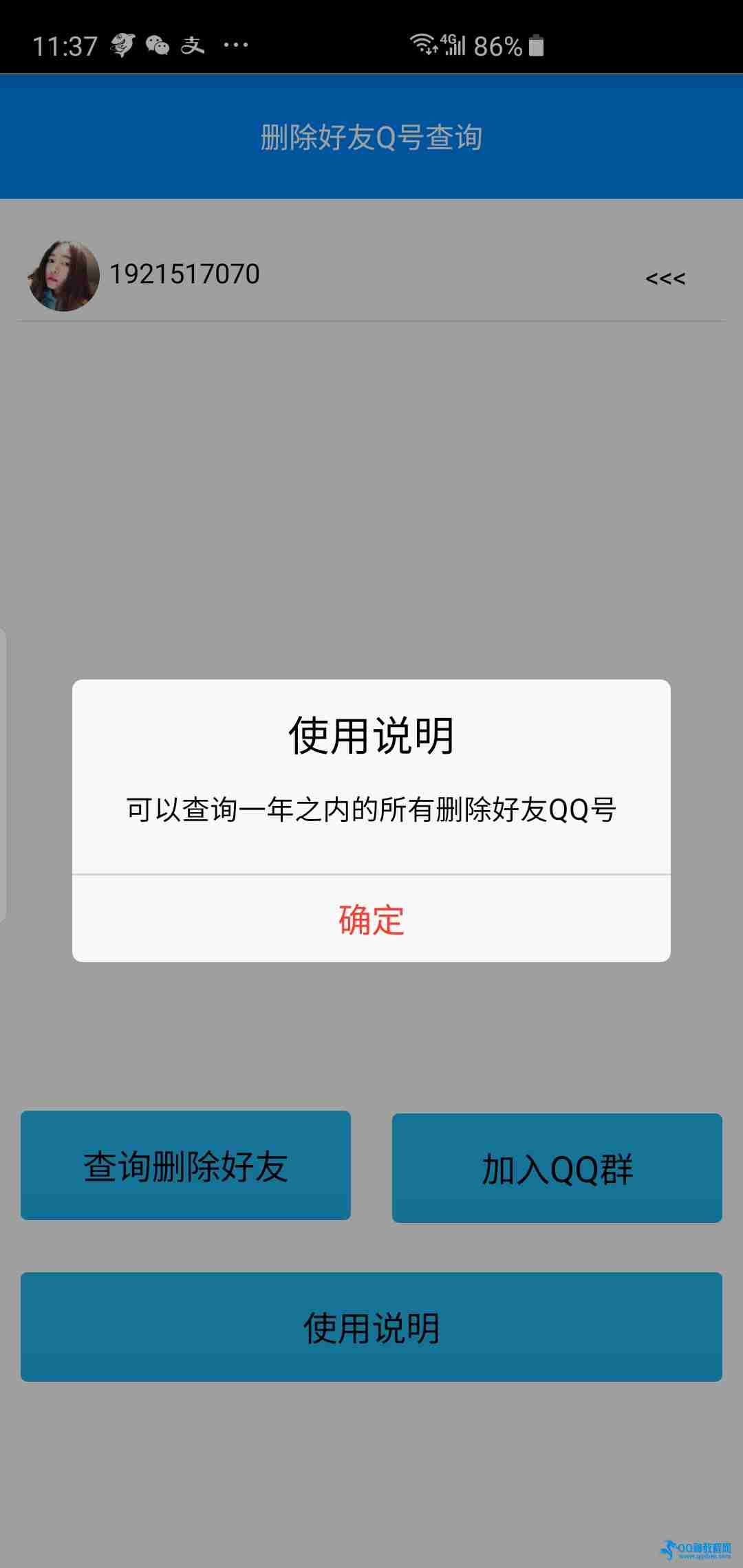Tap 查询删除好友 button
This screenshot has height=1568, width=743.
pyautogui.click(x=186, y=1166)
